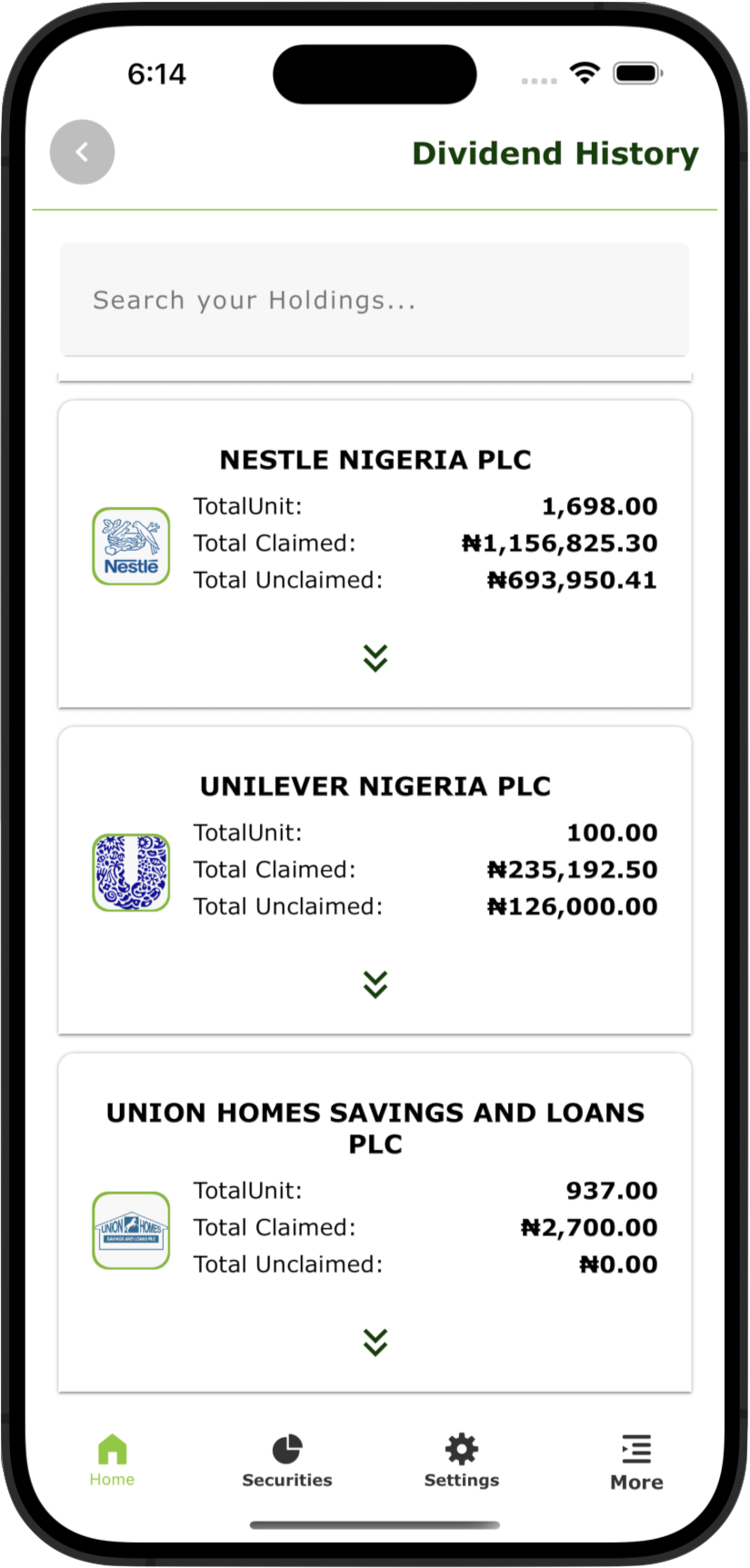Tap the Wi-Fi status icon
This screenshot has height=1568, width=750.
tap(585, 73)
